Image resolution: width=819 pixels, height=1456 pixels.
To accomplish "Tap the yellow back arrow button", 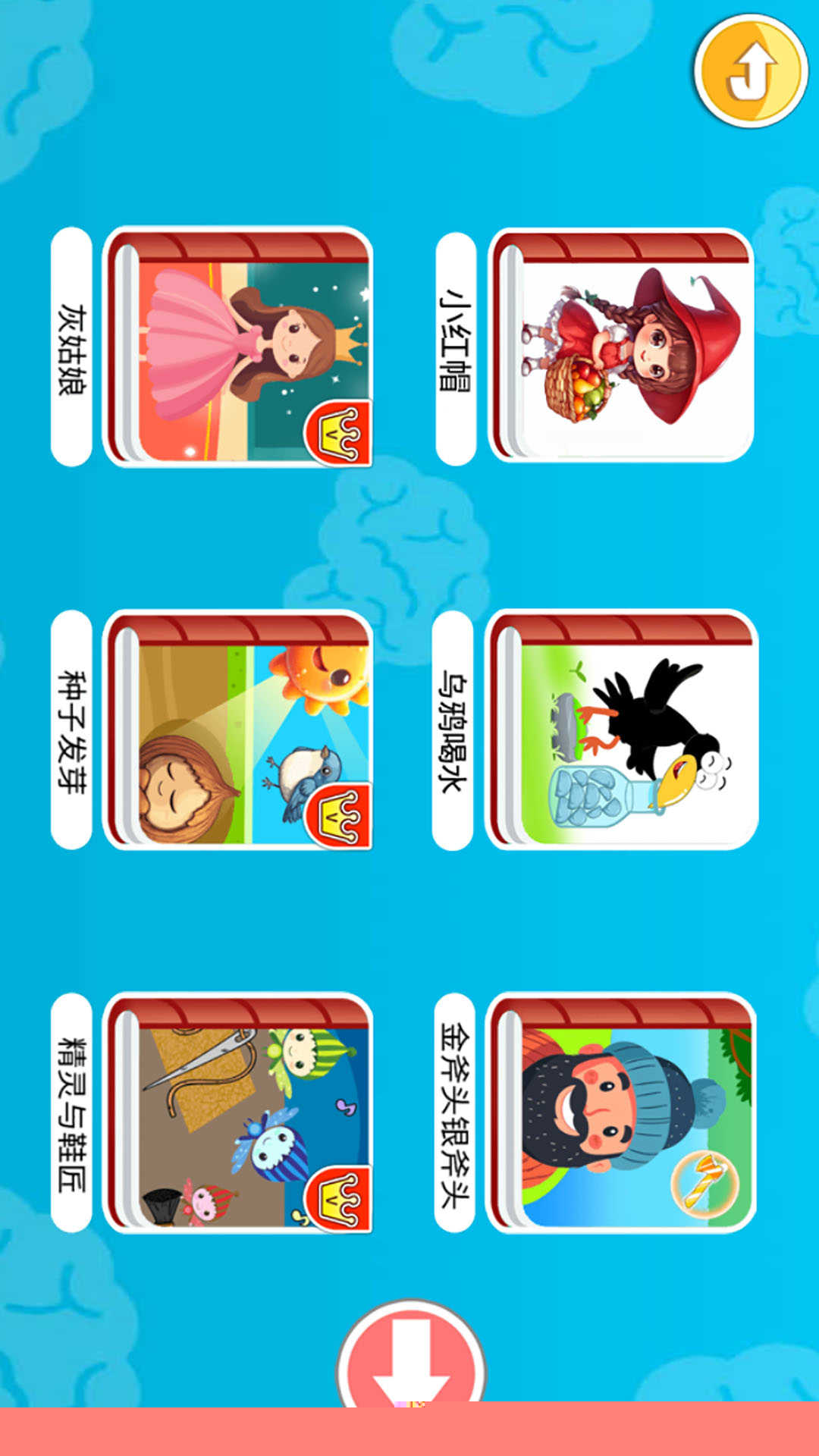I will click(751, 71).
